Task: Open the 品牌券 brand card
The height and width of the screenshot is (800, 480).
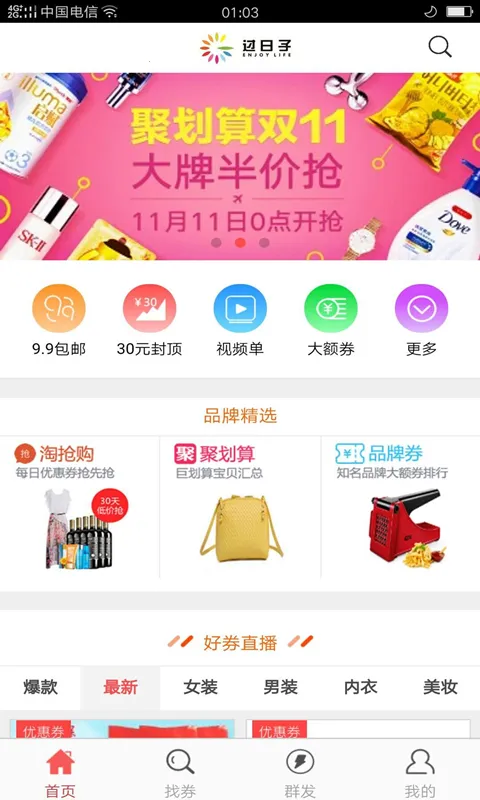Action: coord(401,507)
